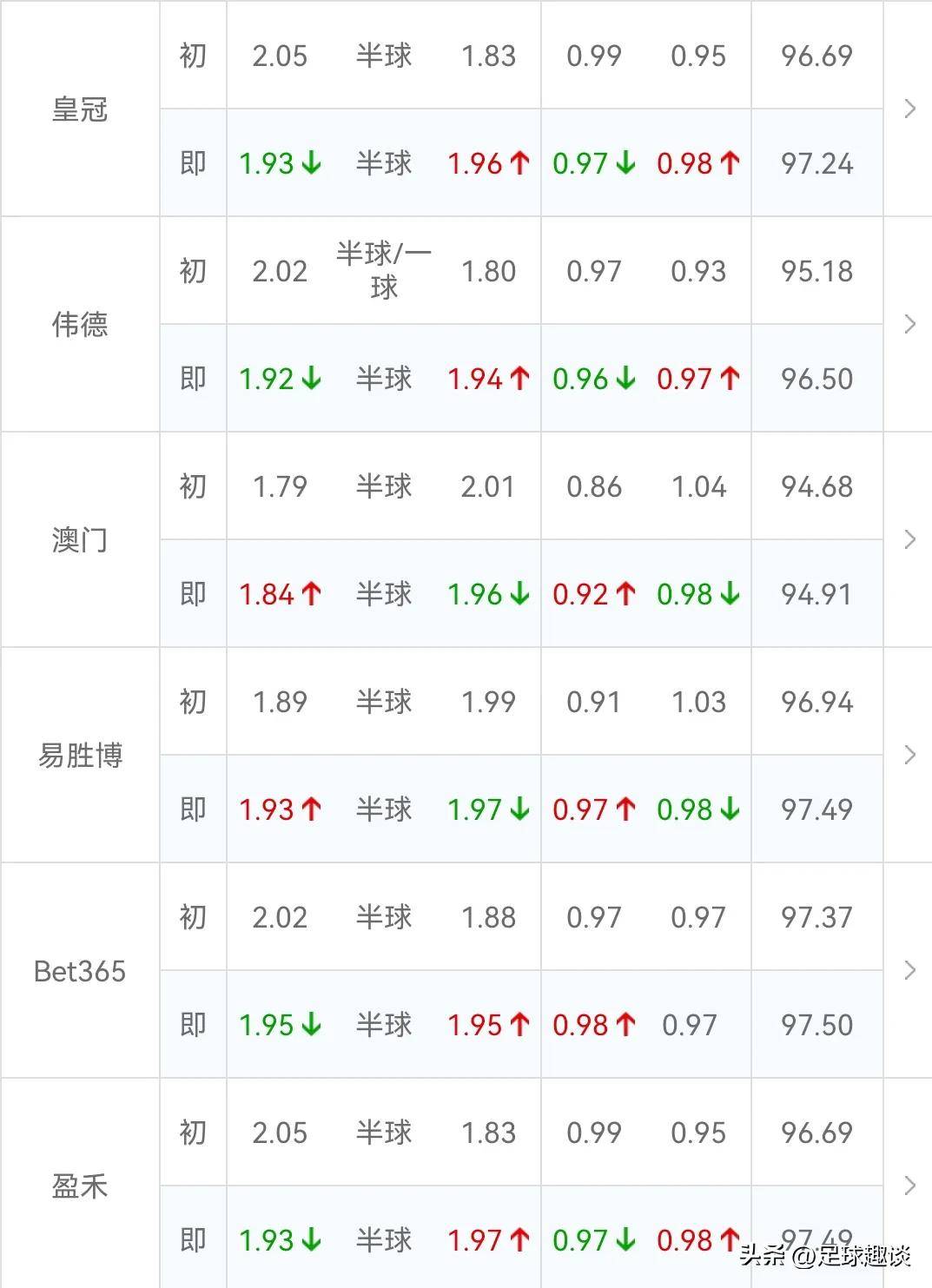This screenshot has height=1288, width=932.
Task: Expand the 伟德 details chevron
Action: (909, 324)
